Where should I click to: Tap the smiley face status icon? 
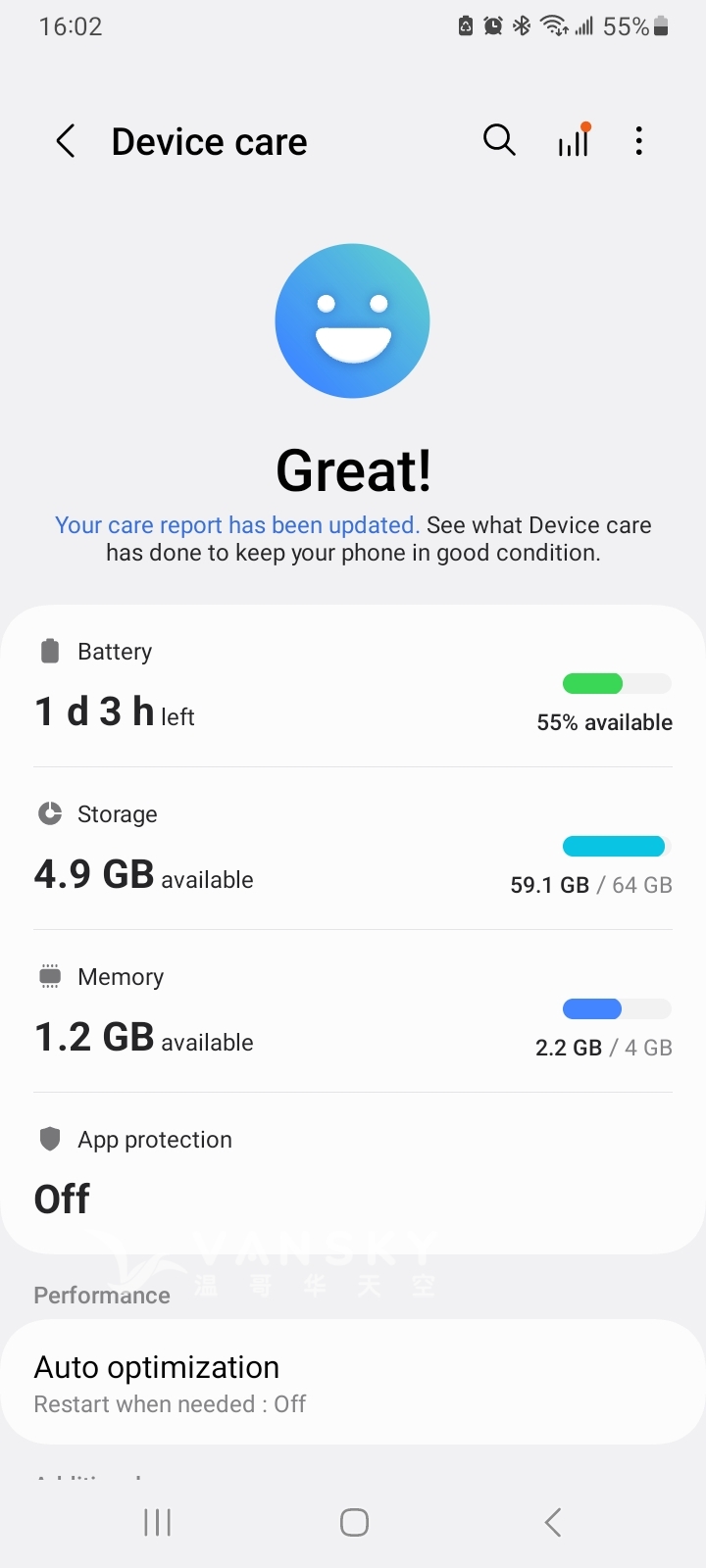pos(352,321)
